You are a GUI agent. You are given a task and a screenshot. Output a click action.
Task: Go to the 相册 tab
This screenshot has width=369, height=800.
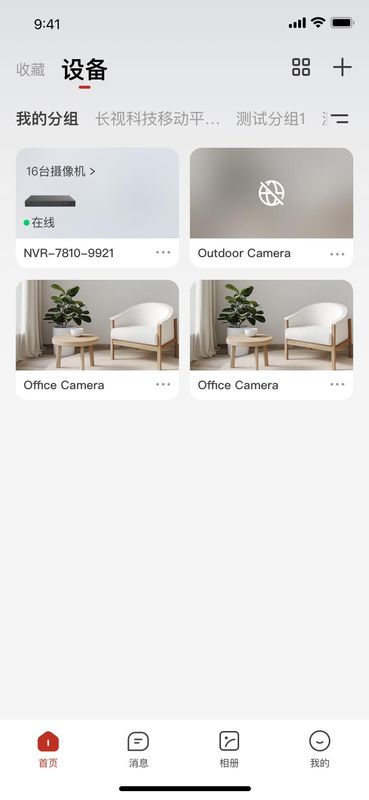(x=229, y=749)
